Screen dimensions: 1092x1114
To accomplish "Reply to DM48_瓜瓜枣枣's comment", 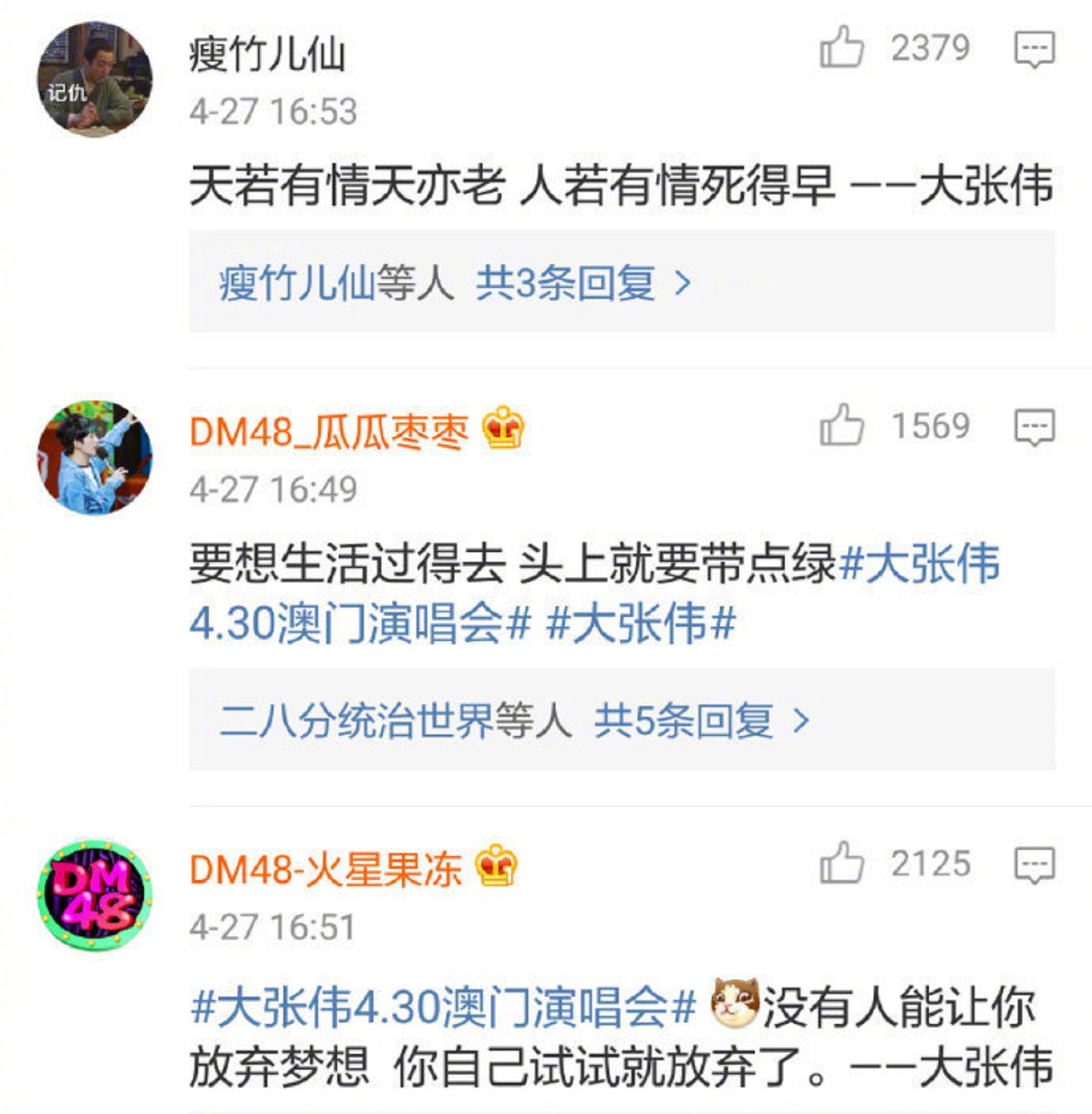I will point(1034,427).
